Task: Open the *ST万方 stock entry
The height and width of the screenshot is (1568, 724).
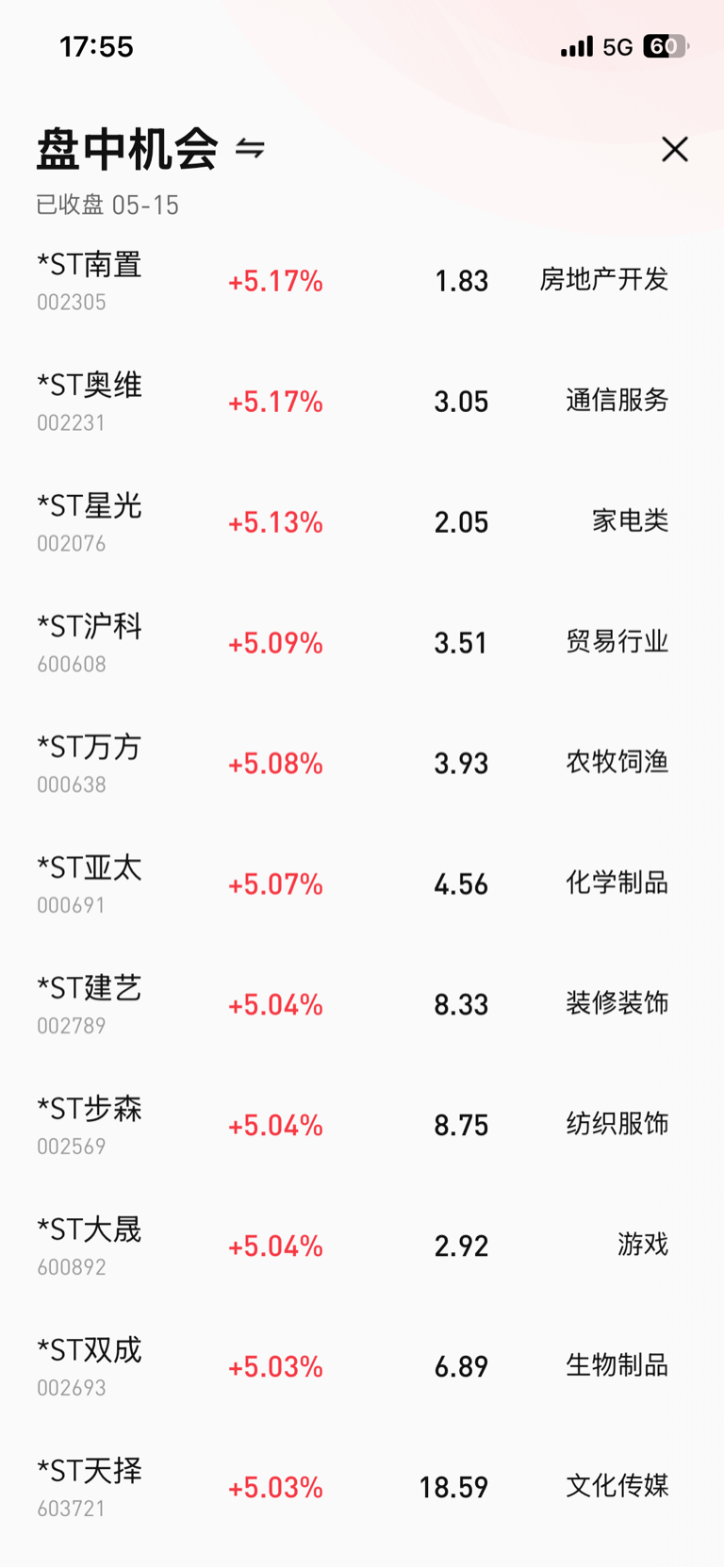Action: (x=362, y=764)
